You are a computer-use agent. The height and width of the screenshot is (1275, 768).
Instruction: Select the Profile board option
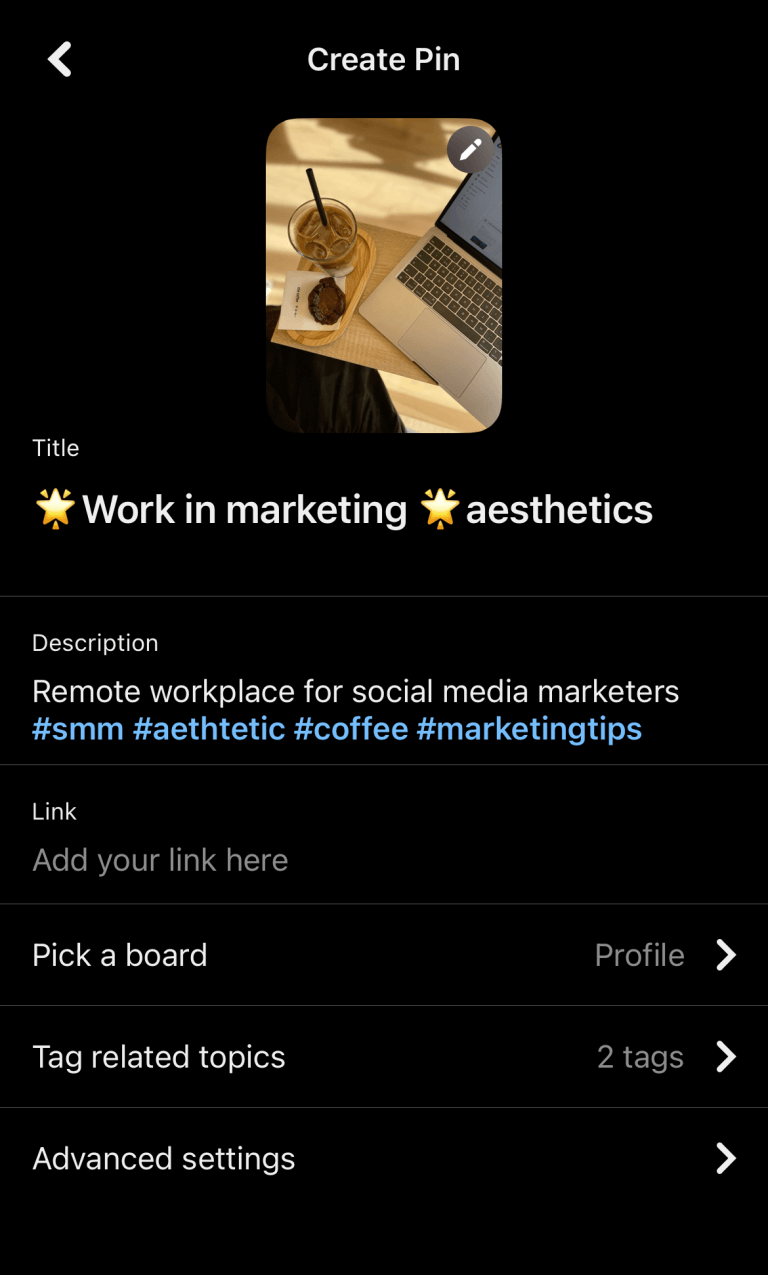pyautogui.click(x=639, y=955)
